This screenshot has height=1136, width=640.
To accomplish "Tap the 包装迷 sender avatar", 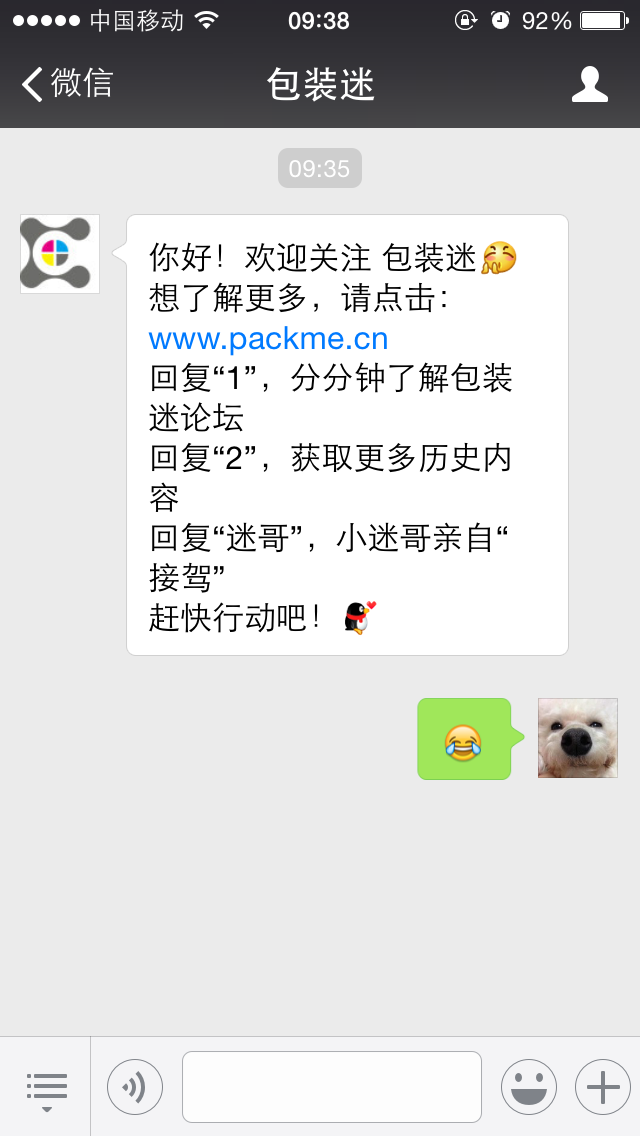I will click(60, 254).
